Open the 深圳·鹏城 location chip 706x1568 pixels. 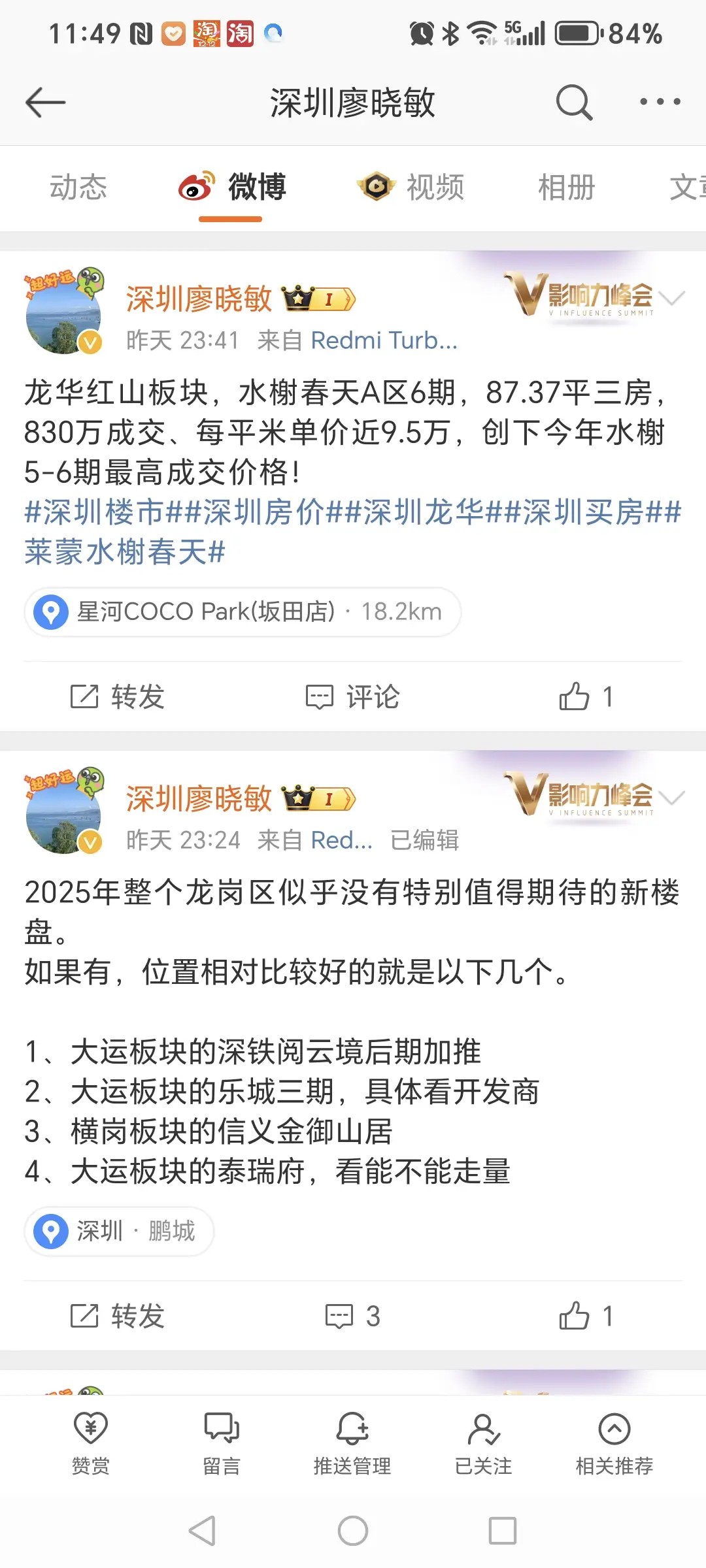tap(119, 1231)
